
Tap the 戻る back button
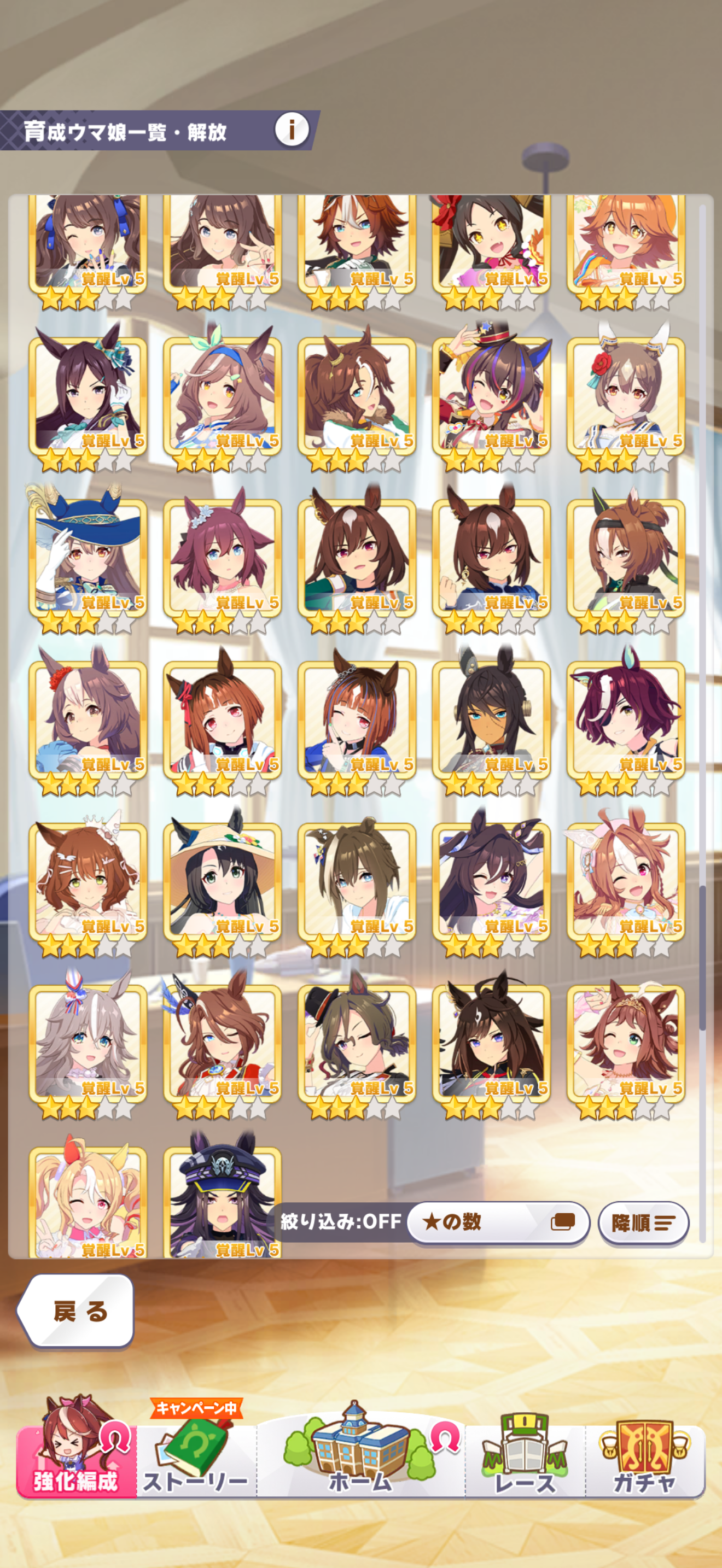(x=77, y=1311)
